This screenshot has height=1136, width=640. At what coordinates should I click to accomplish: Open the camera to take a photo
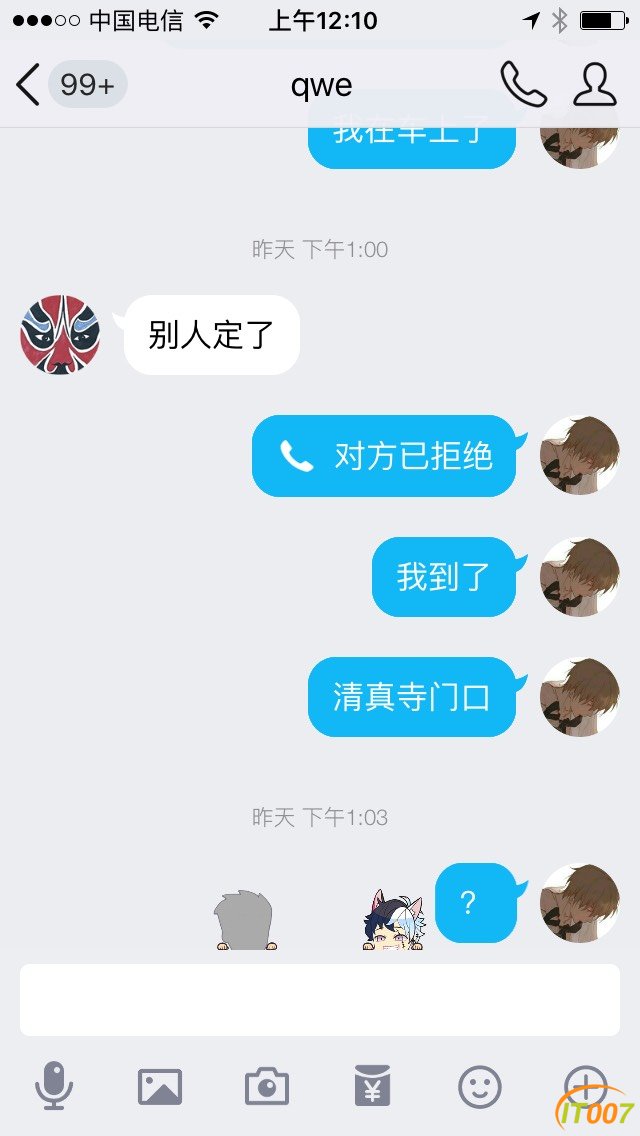[266, 1086]
